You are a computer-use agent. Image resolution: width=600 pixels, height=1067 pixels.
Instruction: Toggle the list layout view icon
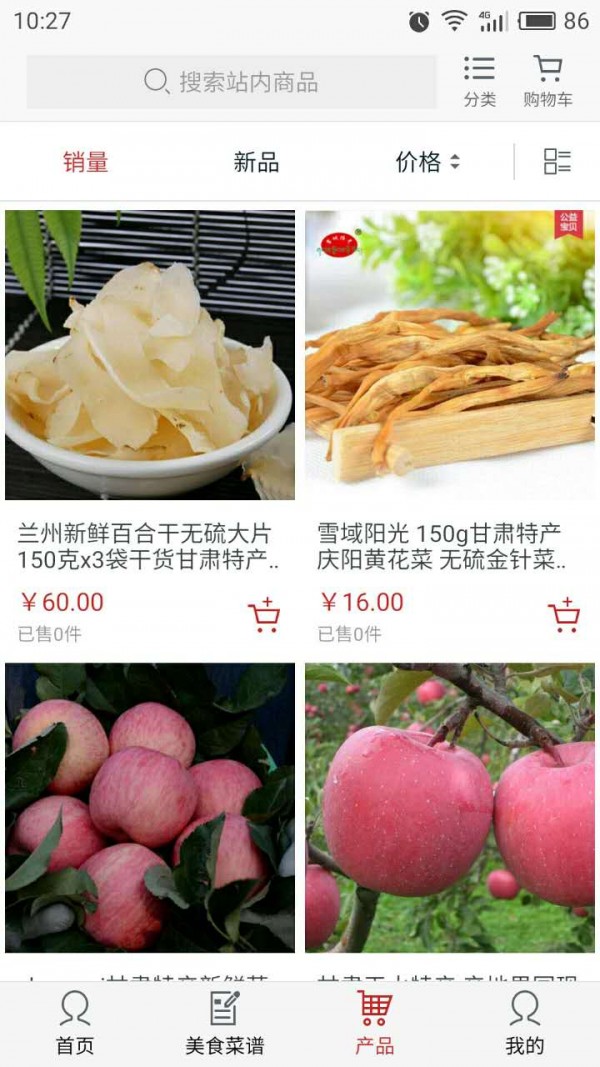[557, 162]
